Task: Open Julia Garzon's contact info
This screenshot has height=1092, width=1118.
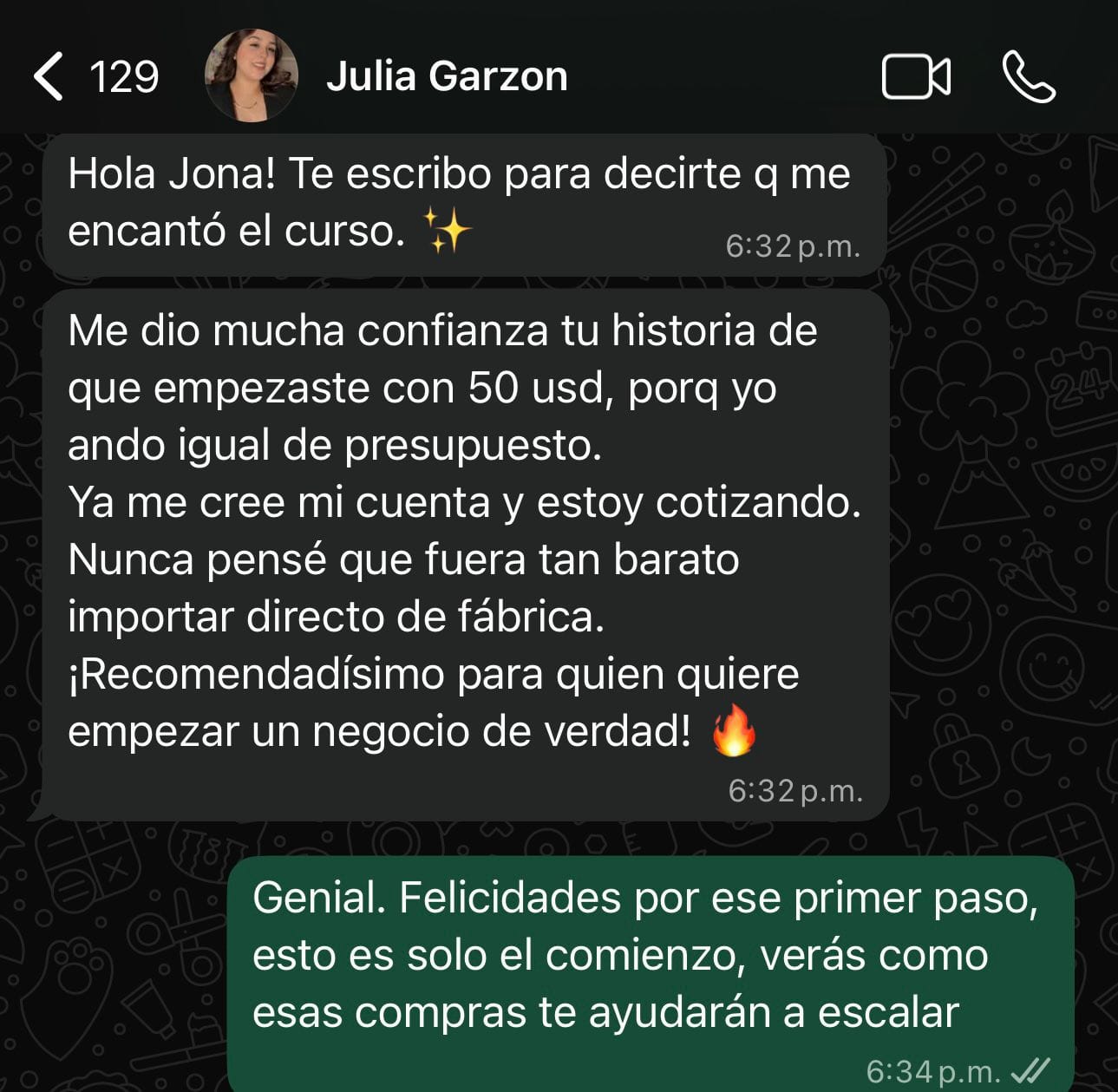Action: pos(447,76)
